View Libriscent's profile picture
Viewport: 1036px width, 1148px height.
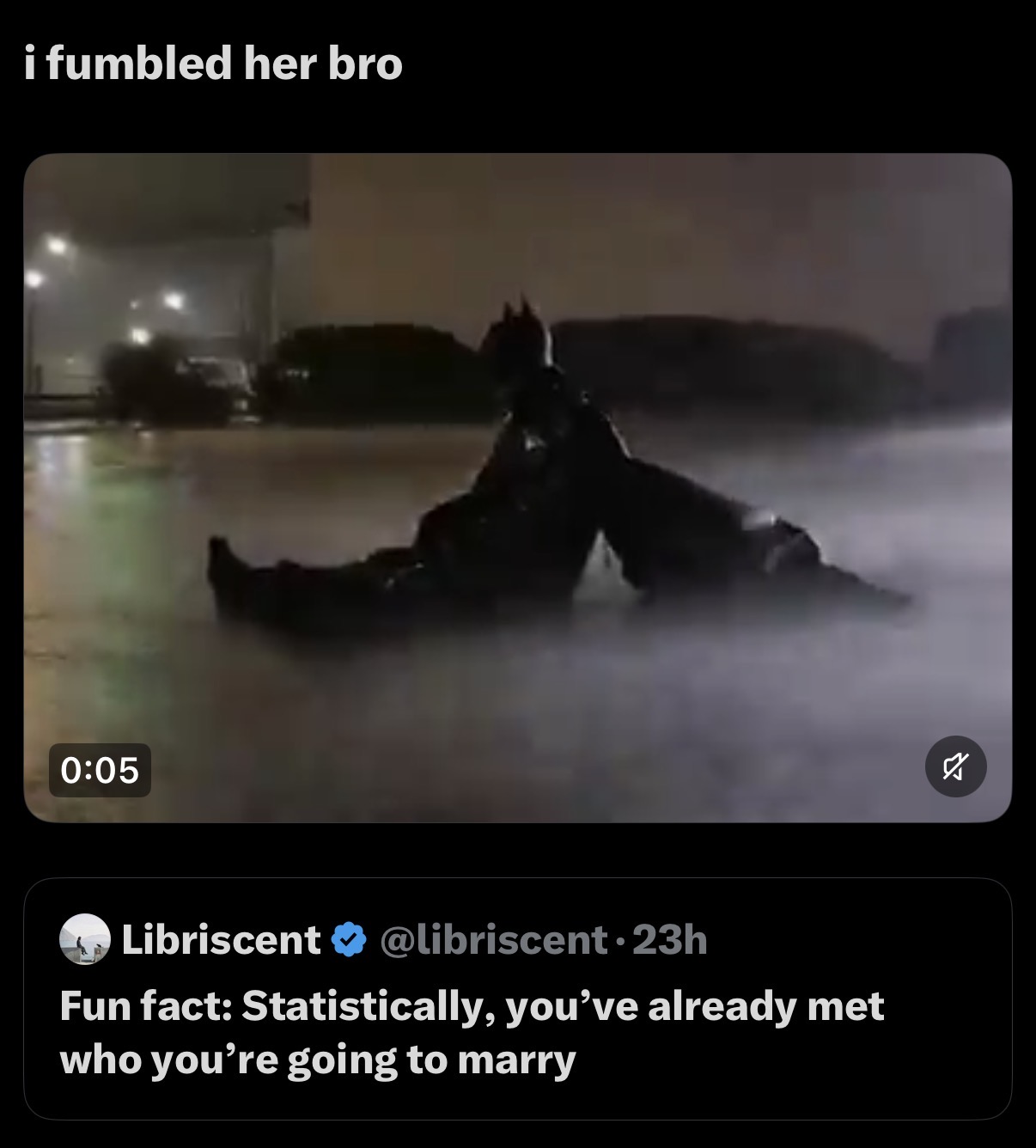click(x=84, y=939)
